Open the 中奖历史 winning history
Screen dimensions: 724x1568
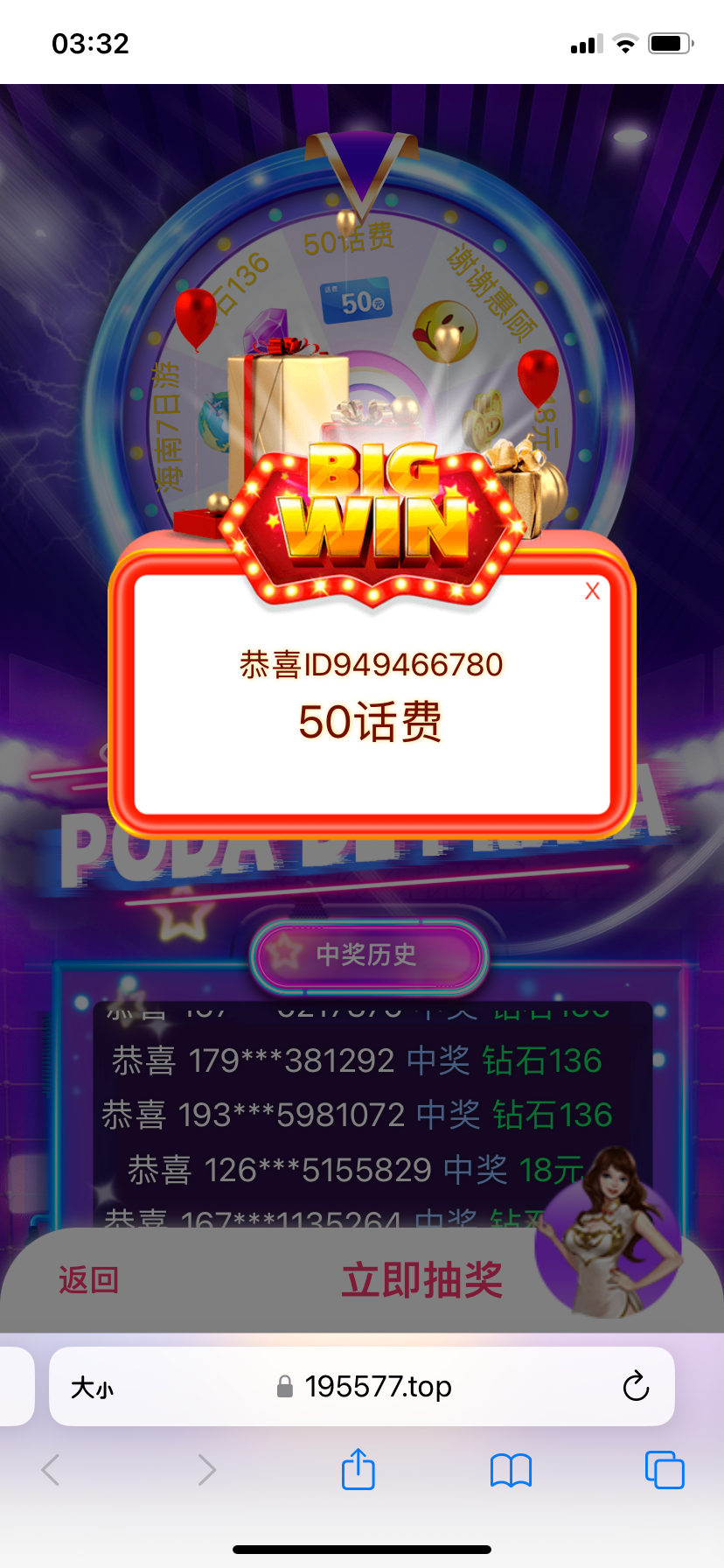click(367, 955)
